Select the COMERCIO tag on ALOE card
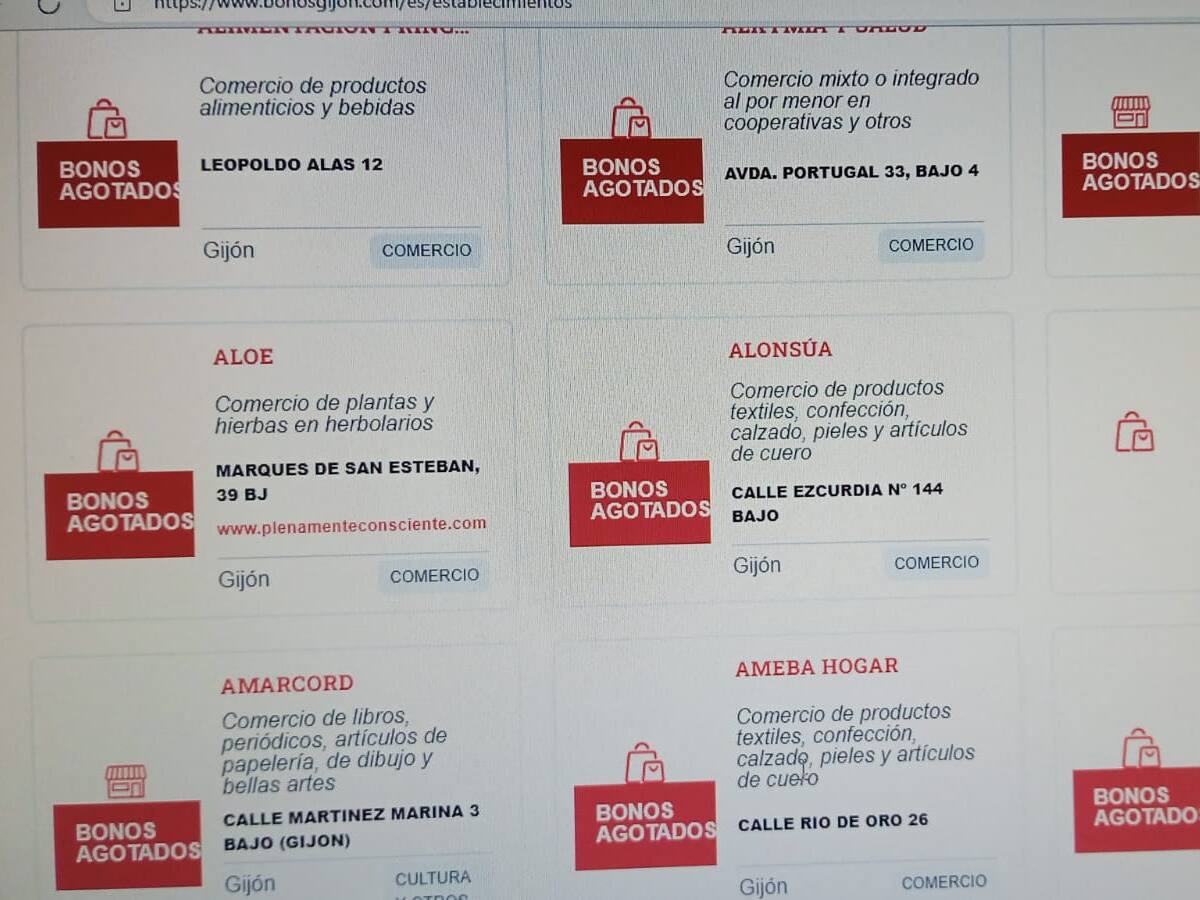1200x900 pixels. pyautogui.click(x=434, y=576)
